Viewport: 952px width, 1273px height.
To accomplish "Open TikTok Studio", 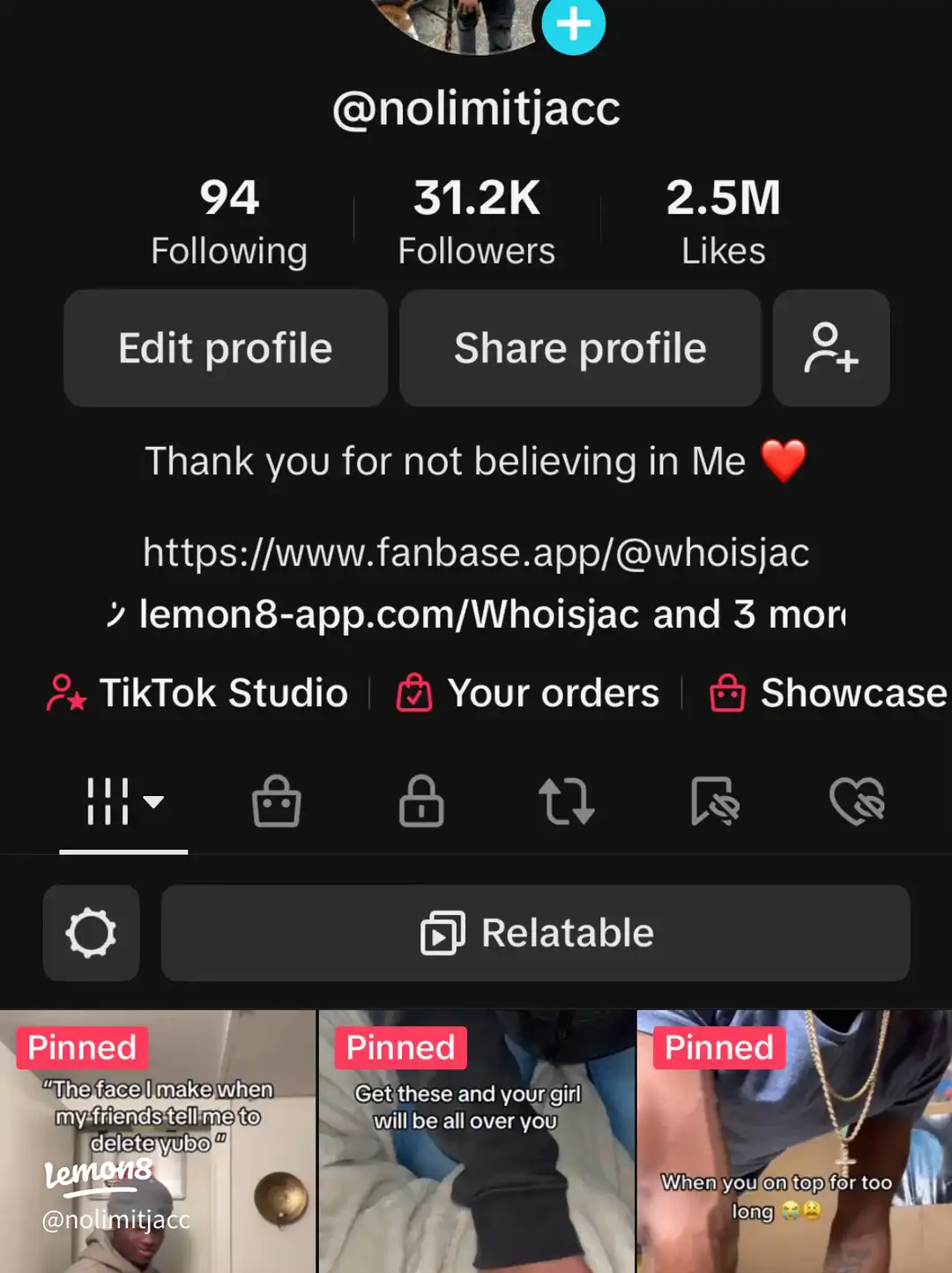I will click(x=198, y=693).
